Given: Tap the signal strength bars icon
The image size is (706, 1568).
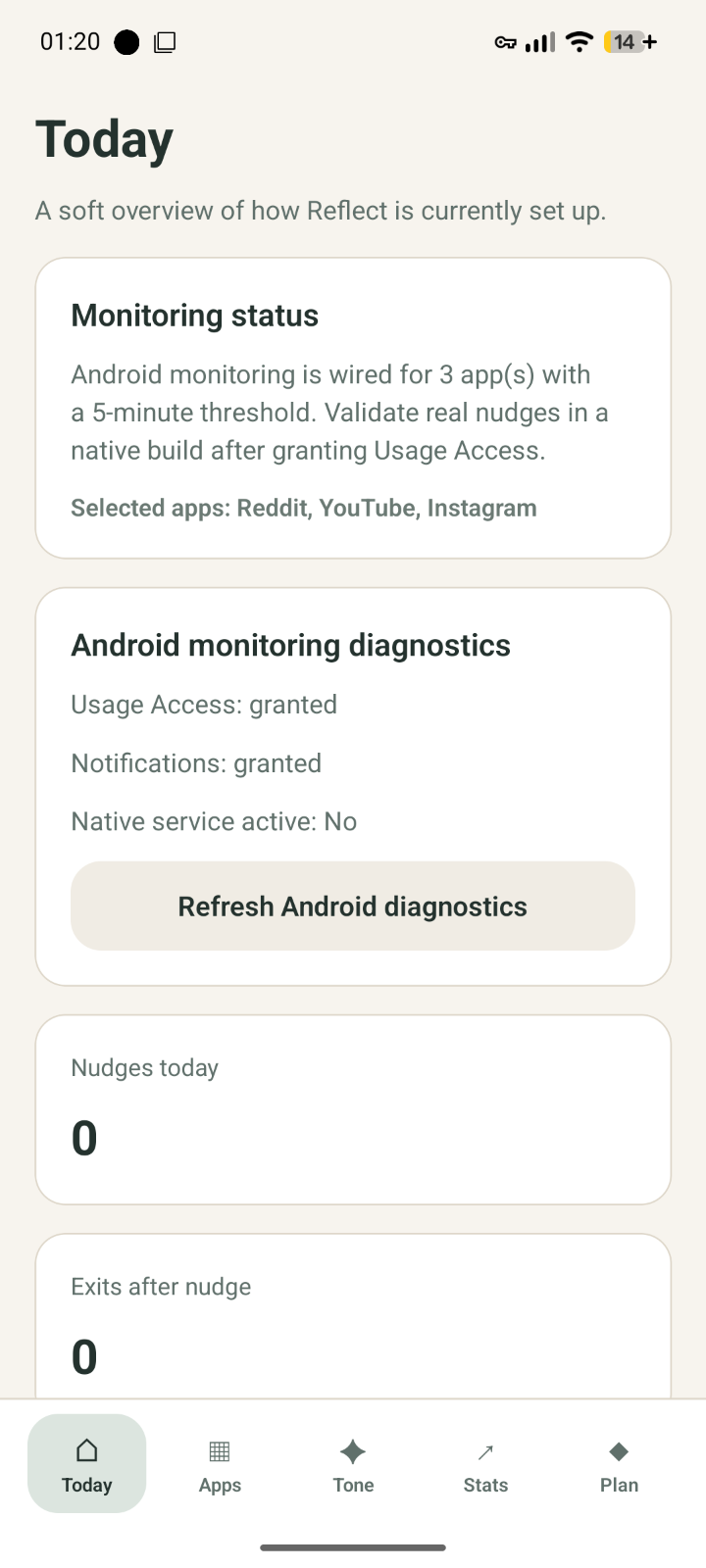Looking at the screenshot, I should pyautogui.click(x=537, y=41).
